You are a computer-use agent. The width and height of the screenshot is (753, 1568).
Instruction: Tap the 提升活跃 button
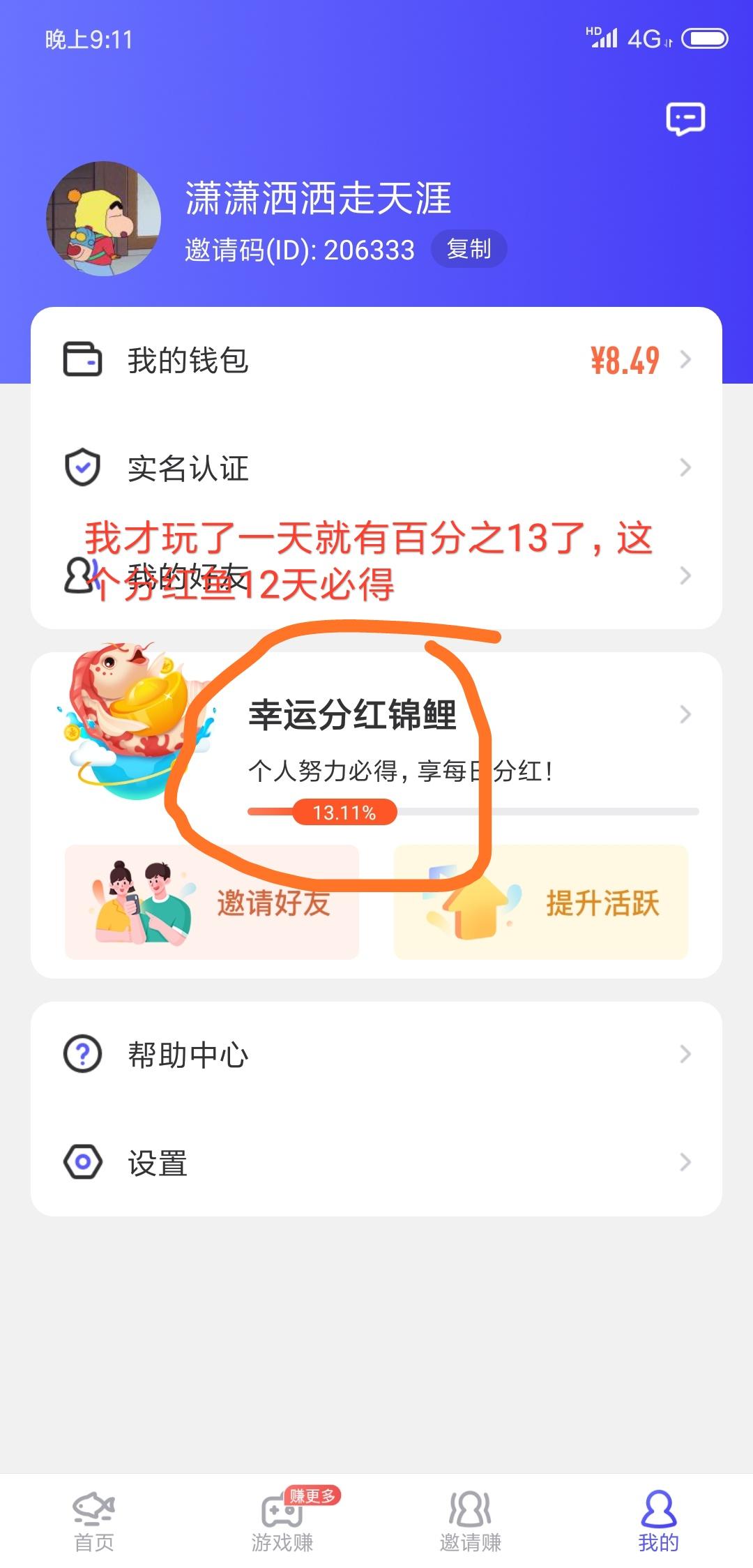(541, 903)
